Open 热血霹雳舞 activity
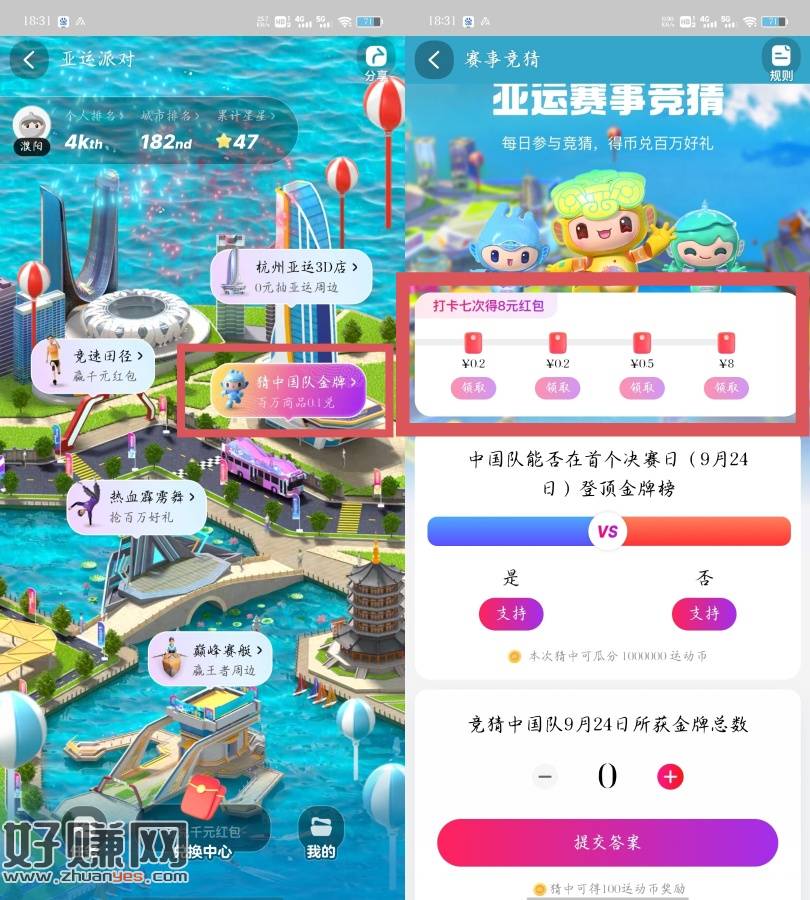 (136, 506)
